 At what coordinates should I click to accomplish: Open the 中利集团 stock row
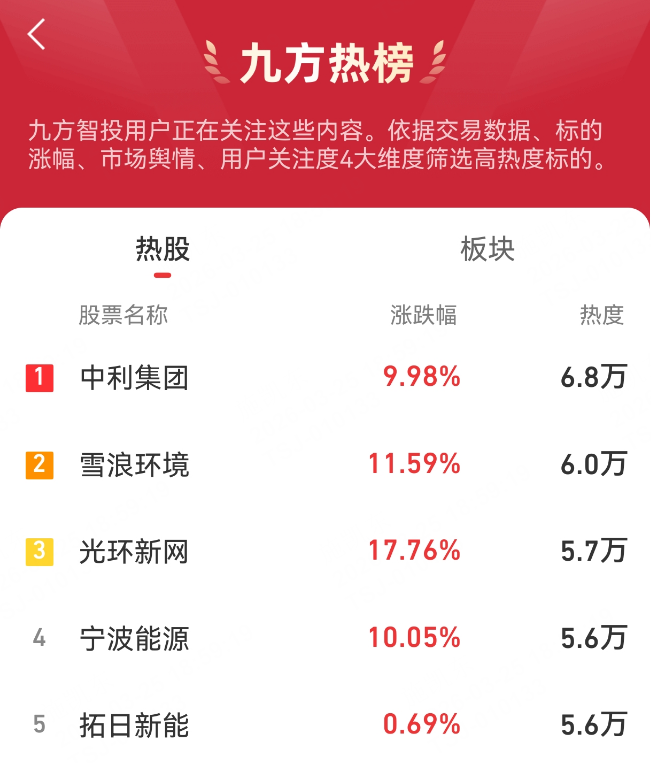tap(134, 377)
